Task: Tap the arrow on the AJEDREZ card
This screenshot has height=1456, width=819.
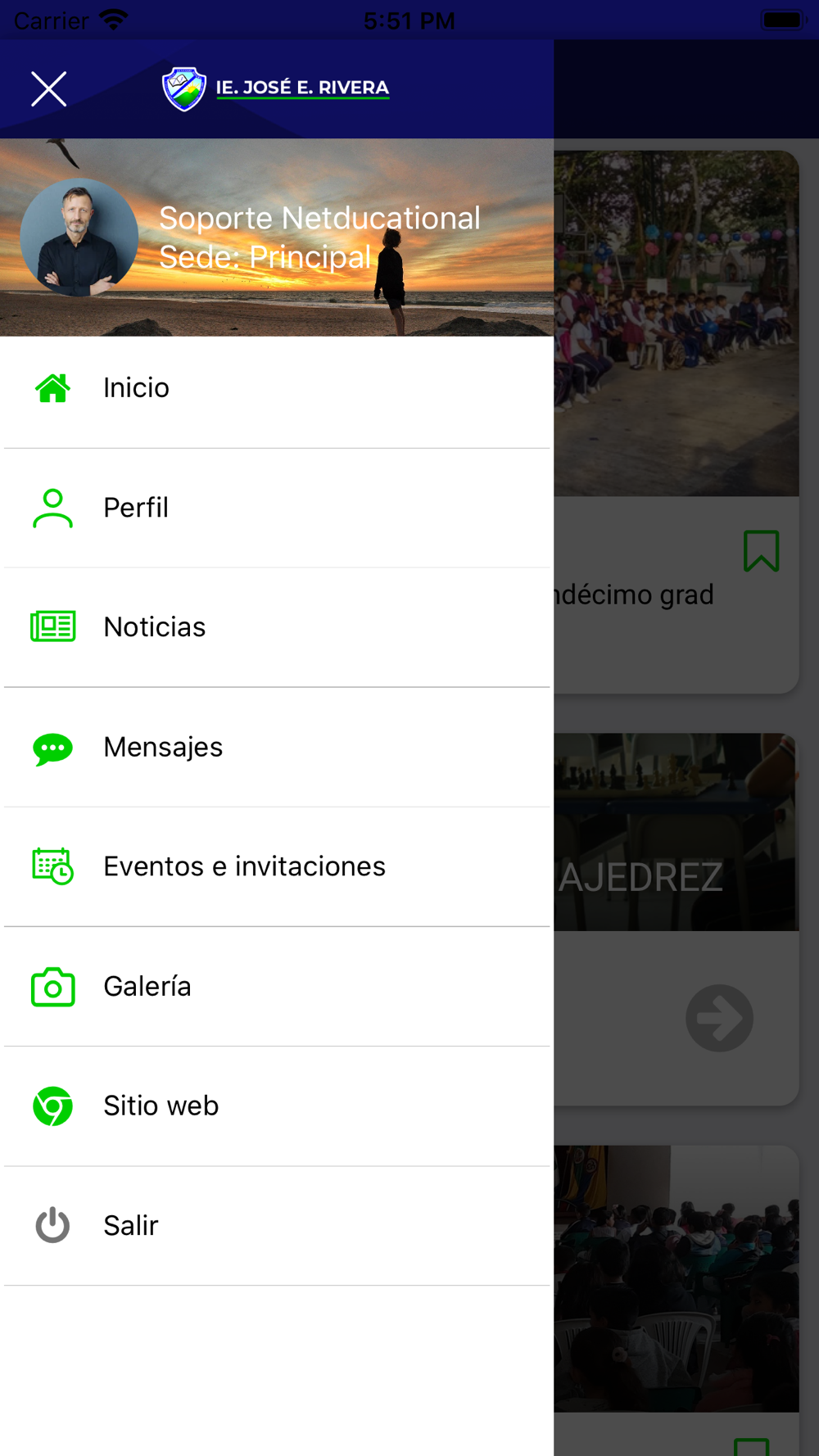Action: coord(719,1018)
